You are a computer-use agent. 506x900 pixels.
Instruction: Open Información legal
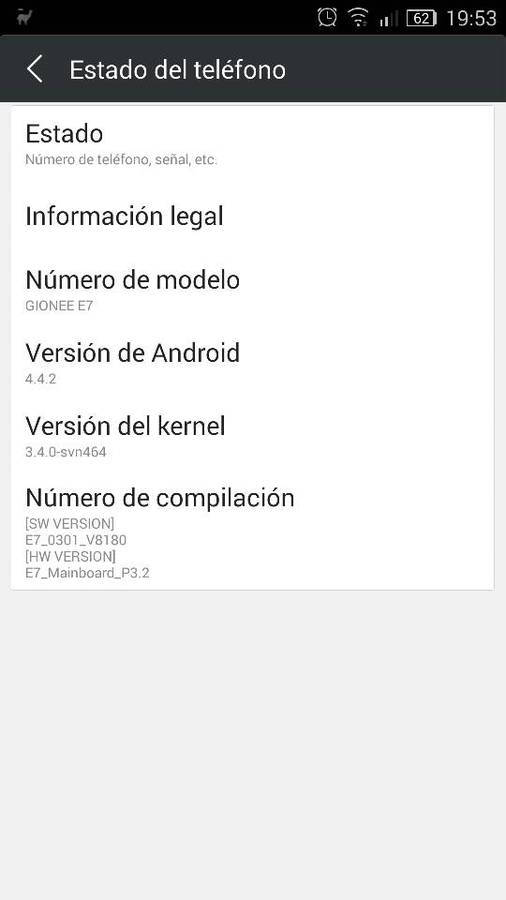click(252, 216)
